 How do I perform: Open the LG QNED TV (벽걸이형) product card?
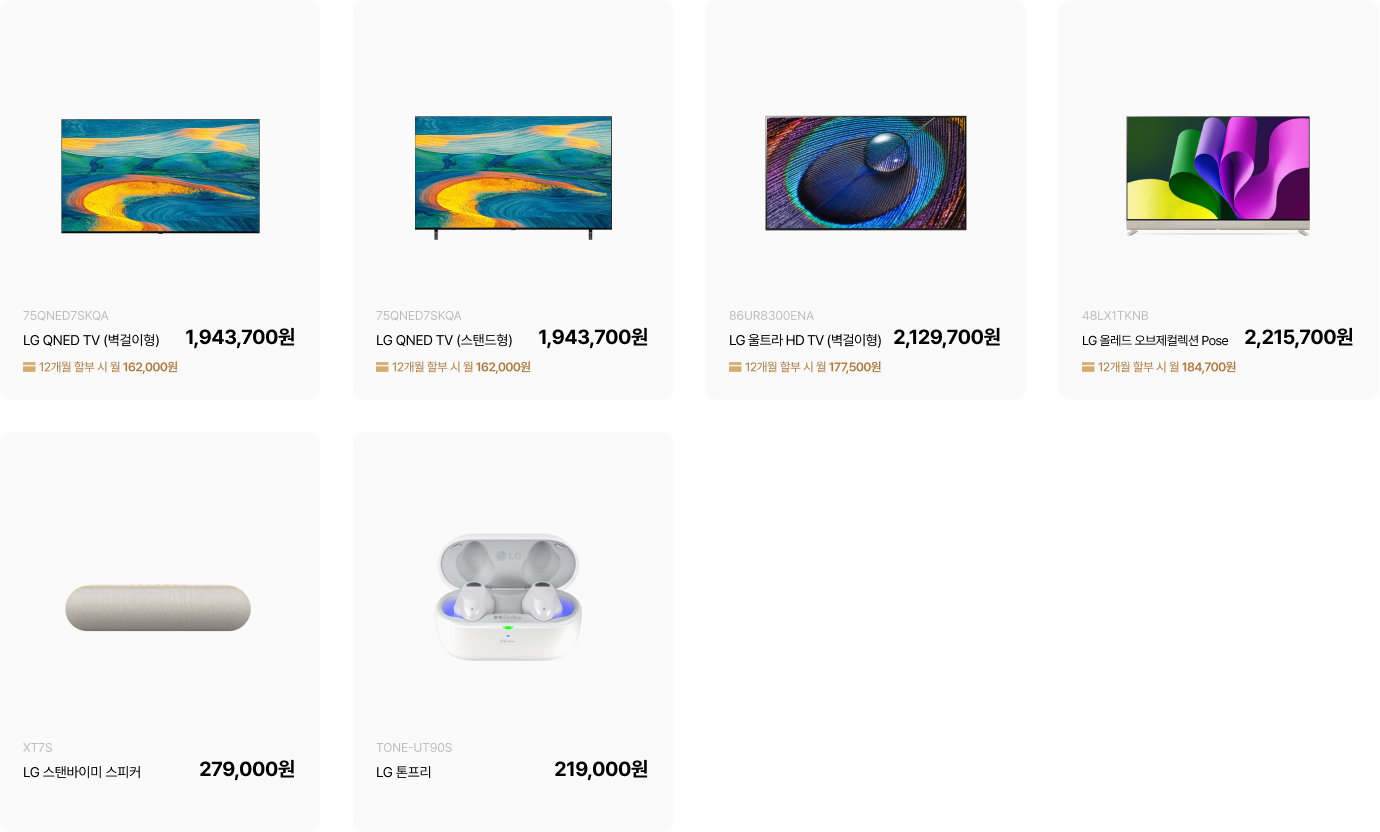pos(160,200)
